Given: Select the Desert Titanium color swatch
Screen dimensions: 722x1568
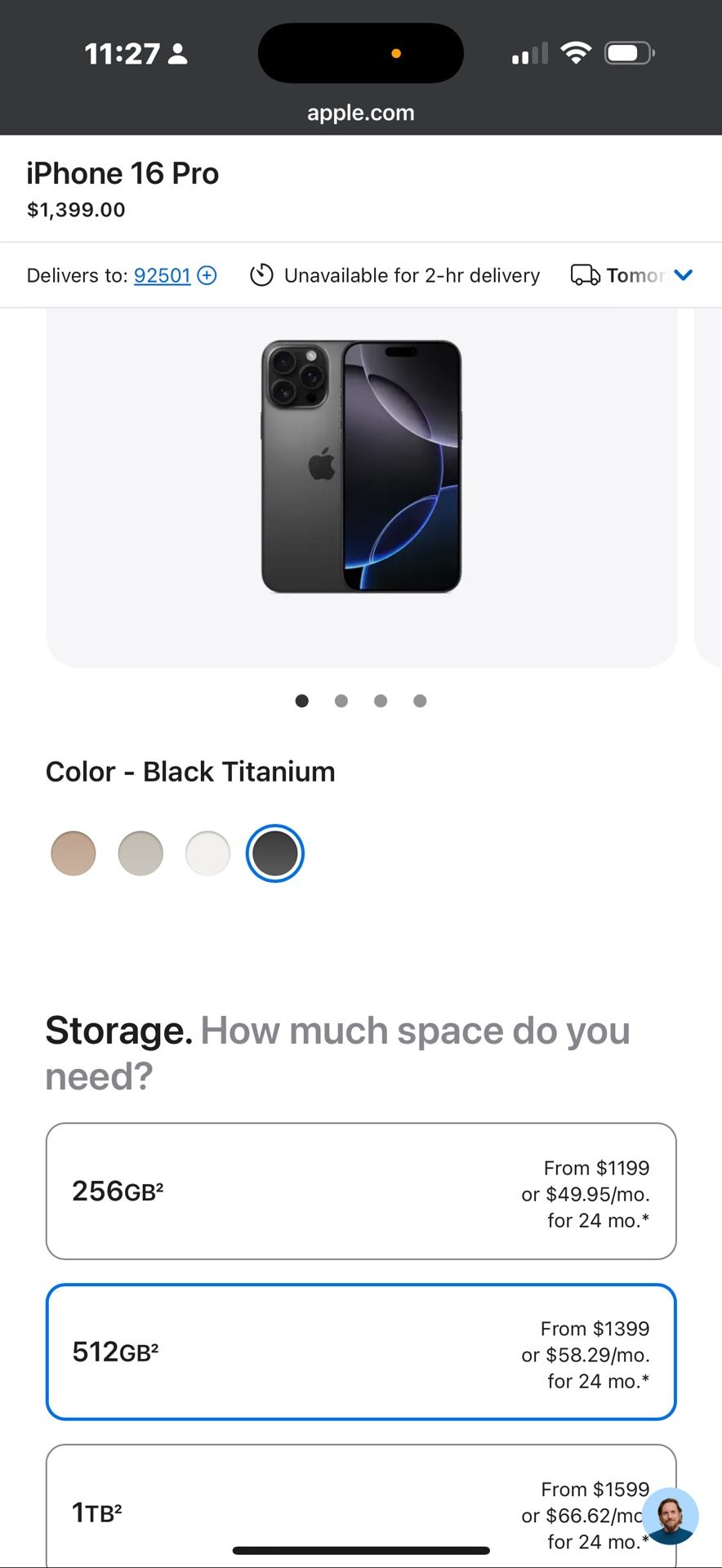Looking at the screenshot, I should (x=74, y=853).
